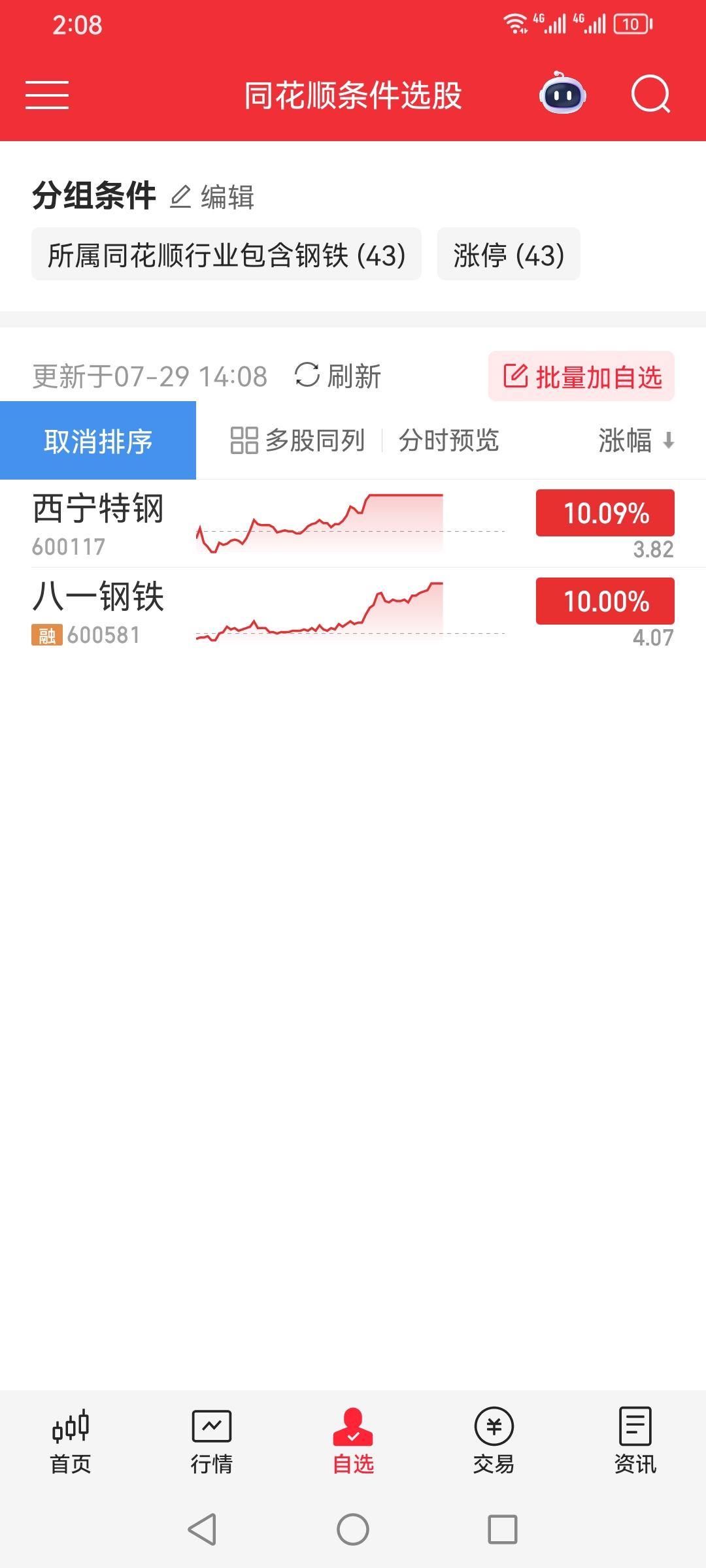The width and height of the screenshot is (706, 1568).
Task: Refresh the stock results
Action: (337, 376)
